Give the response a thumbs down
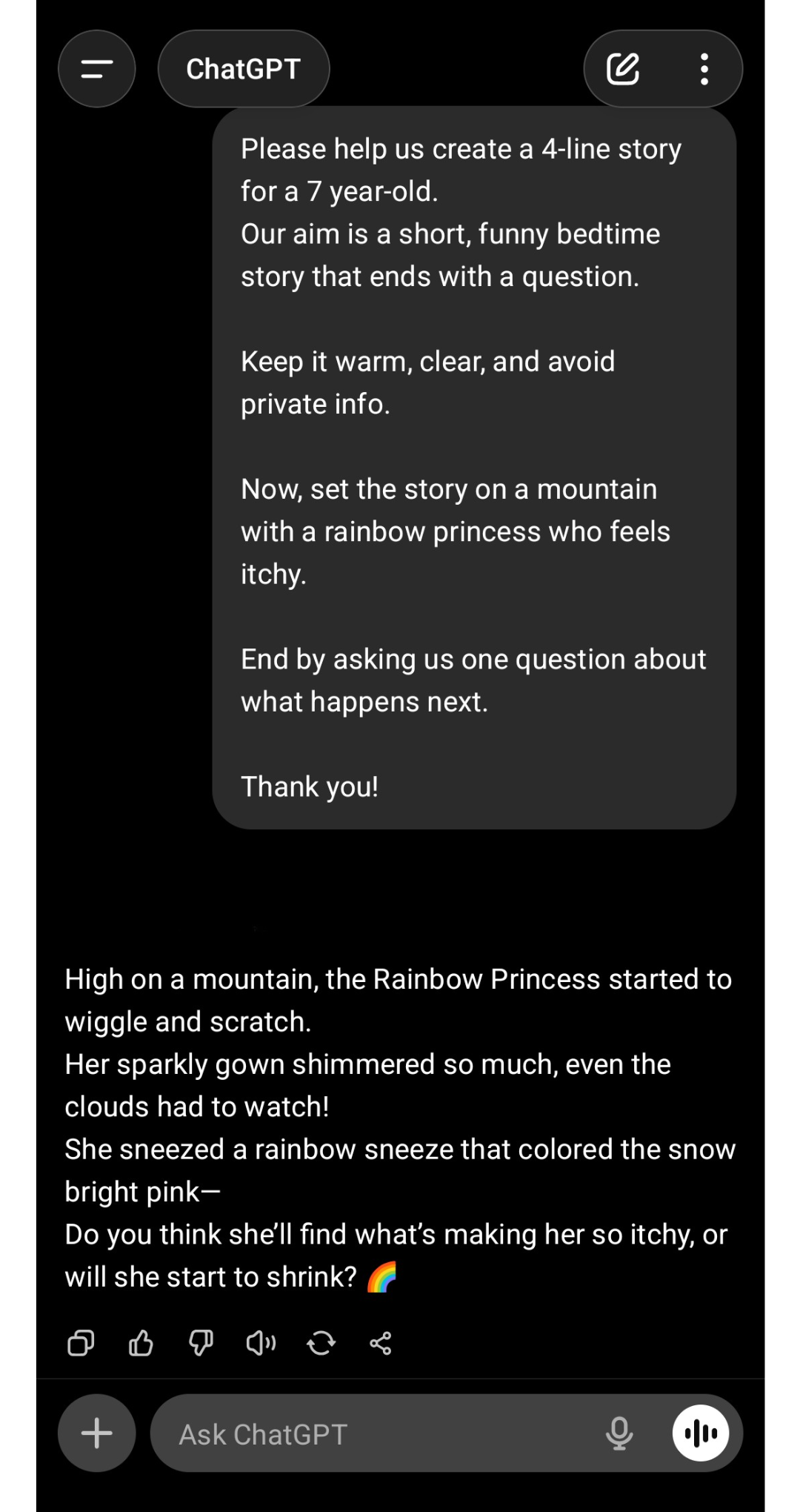Viewport: 800px width, 1512px height. 201,1343
